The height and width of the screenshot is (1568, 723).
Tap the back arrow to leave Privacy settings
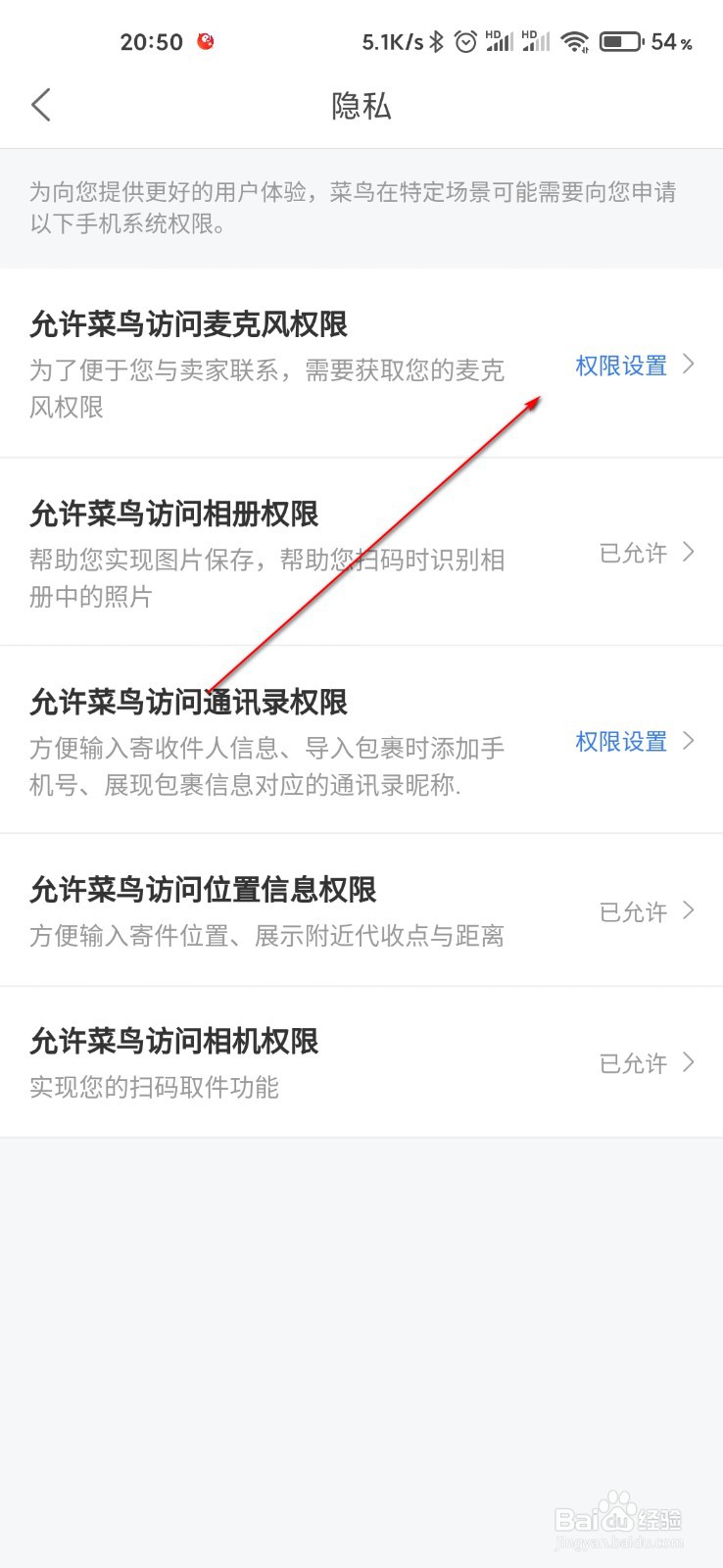pos(40,104)
